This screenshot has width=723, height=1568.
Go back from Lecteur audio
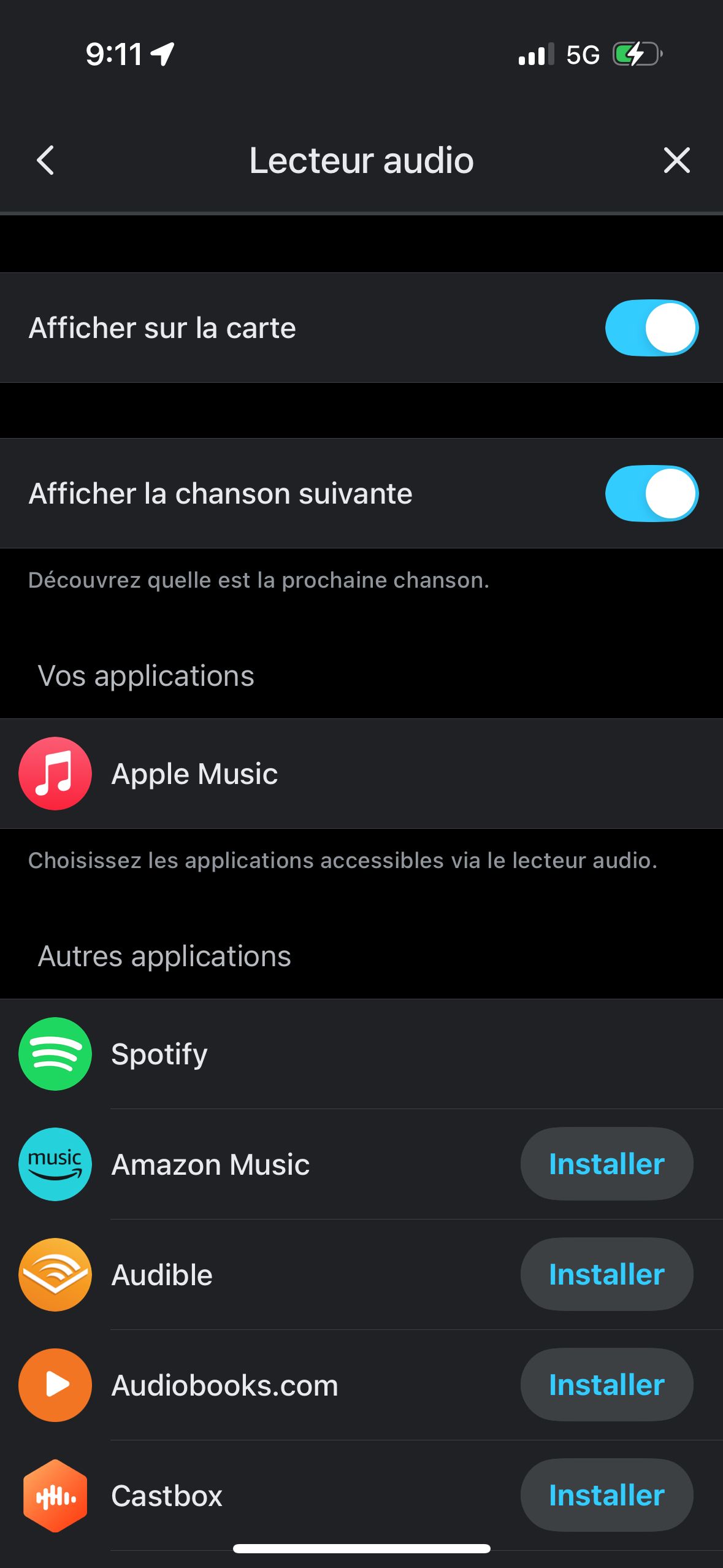point(45,161)
